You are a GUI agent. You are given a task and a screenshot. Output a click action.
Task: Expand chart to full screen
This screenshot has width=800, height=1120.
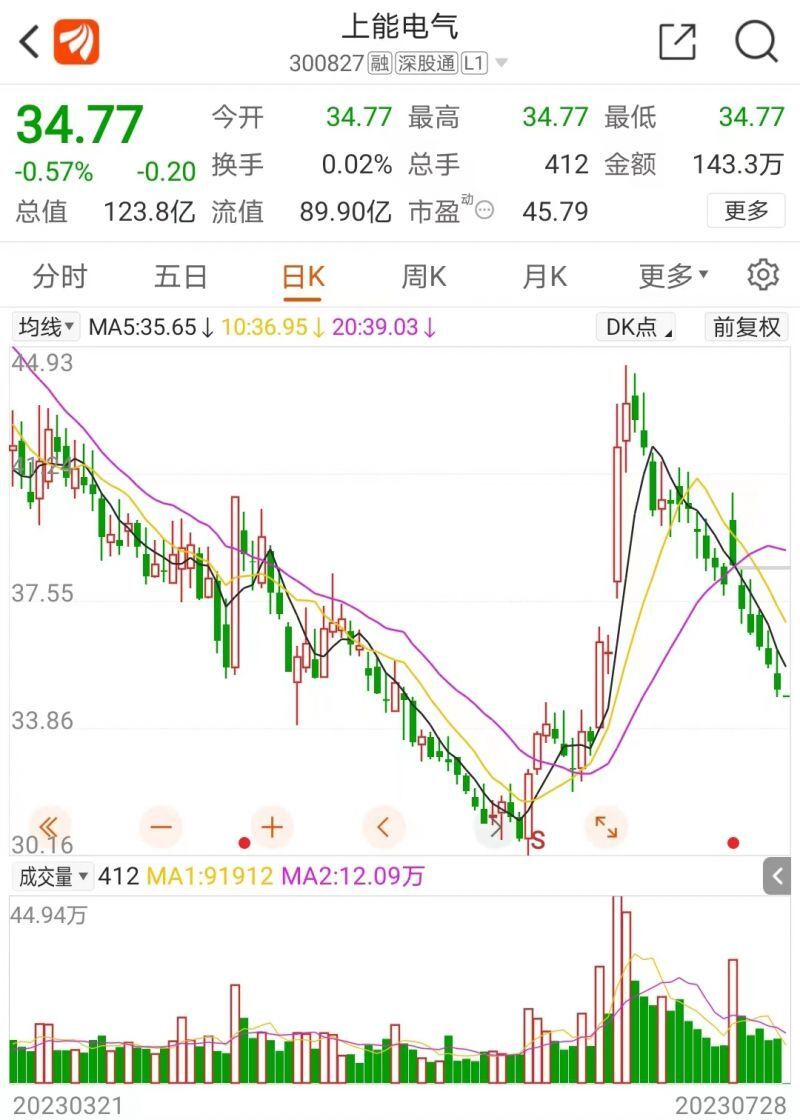tap(606, 827)
